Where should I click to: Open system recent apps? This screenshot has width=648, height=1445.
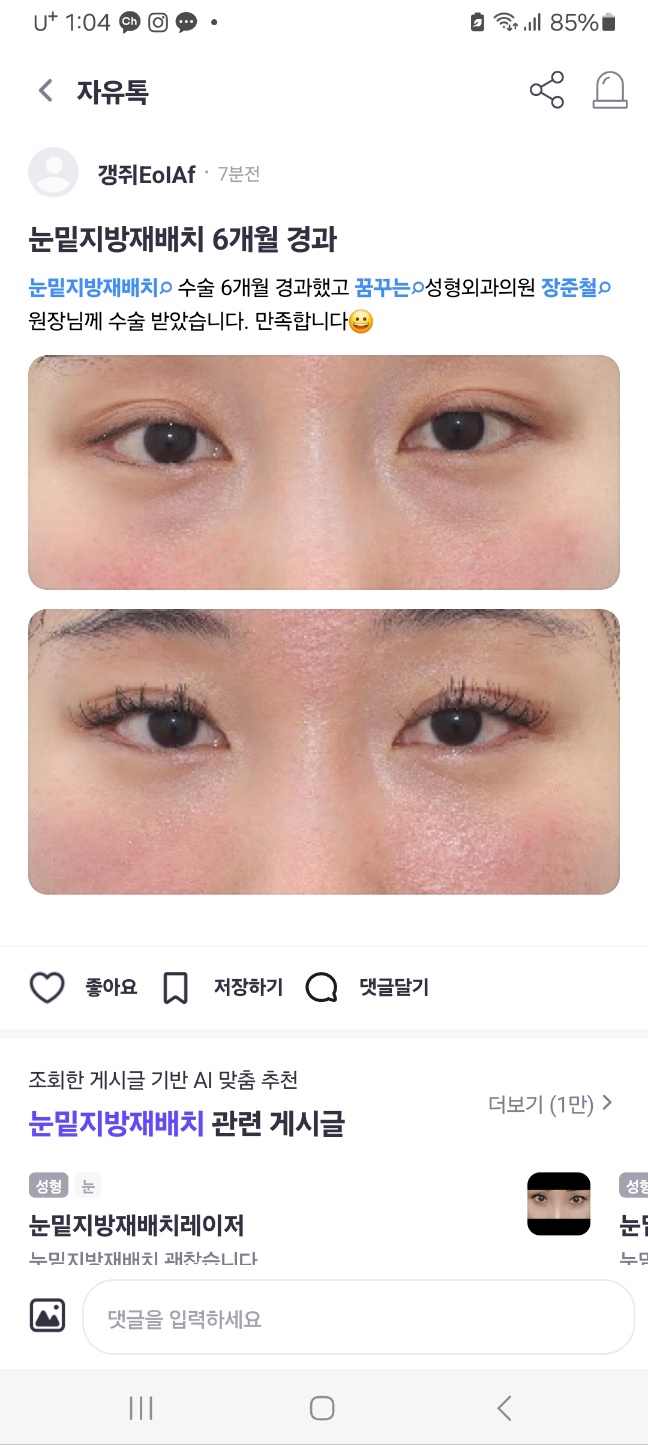click(141, 1408)
